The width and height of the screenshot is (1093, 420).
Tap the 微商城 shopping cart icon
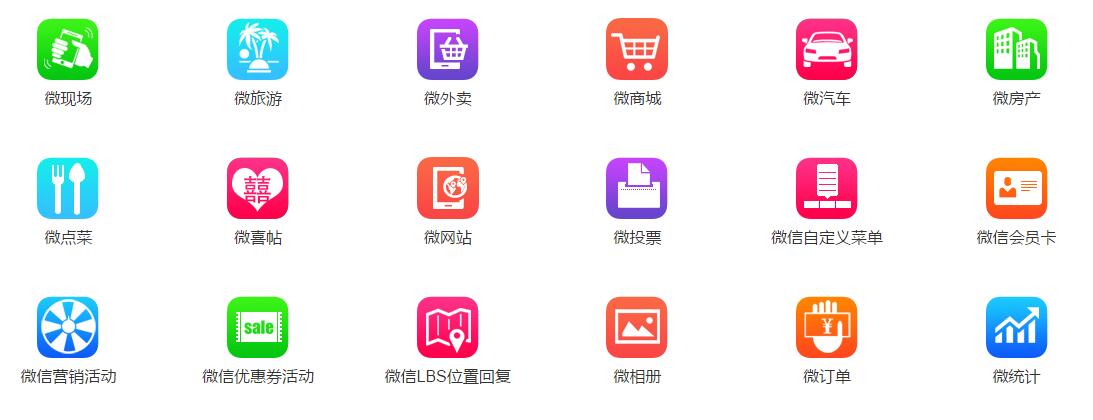point(637,49)
